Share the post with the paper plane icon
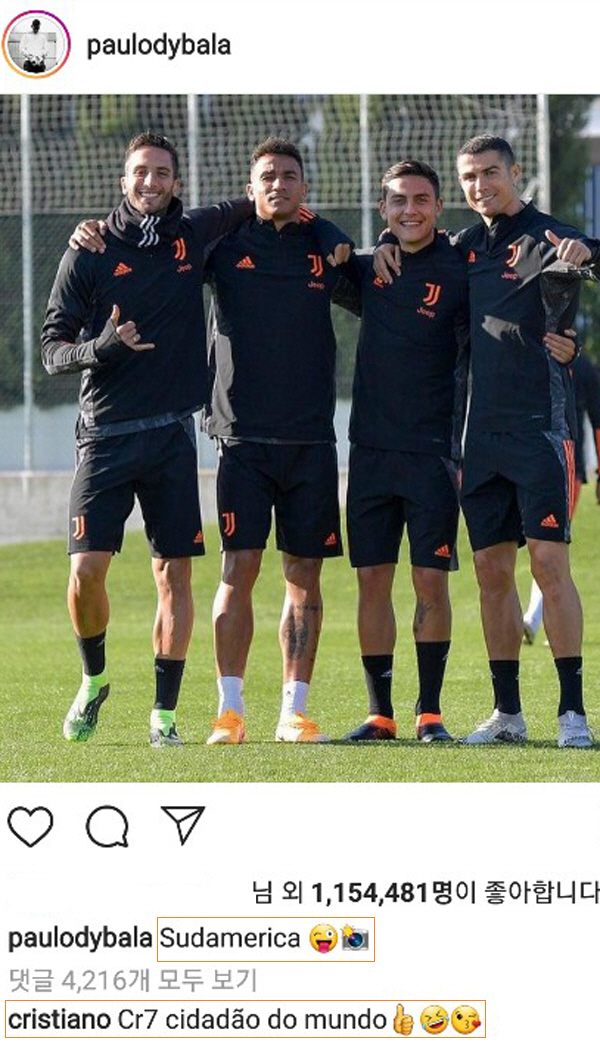The height and width of the screenshot is (1045, 600). pos(183,825)
